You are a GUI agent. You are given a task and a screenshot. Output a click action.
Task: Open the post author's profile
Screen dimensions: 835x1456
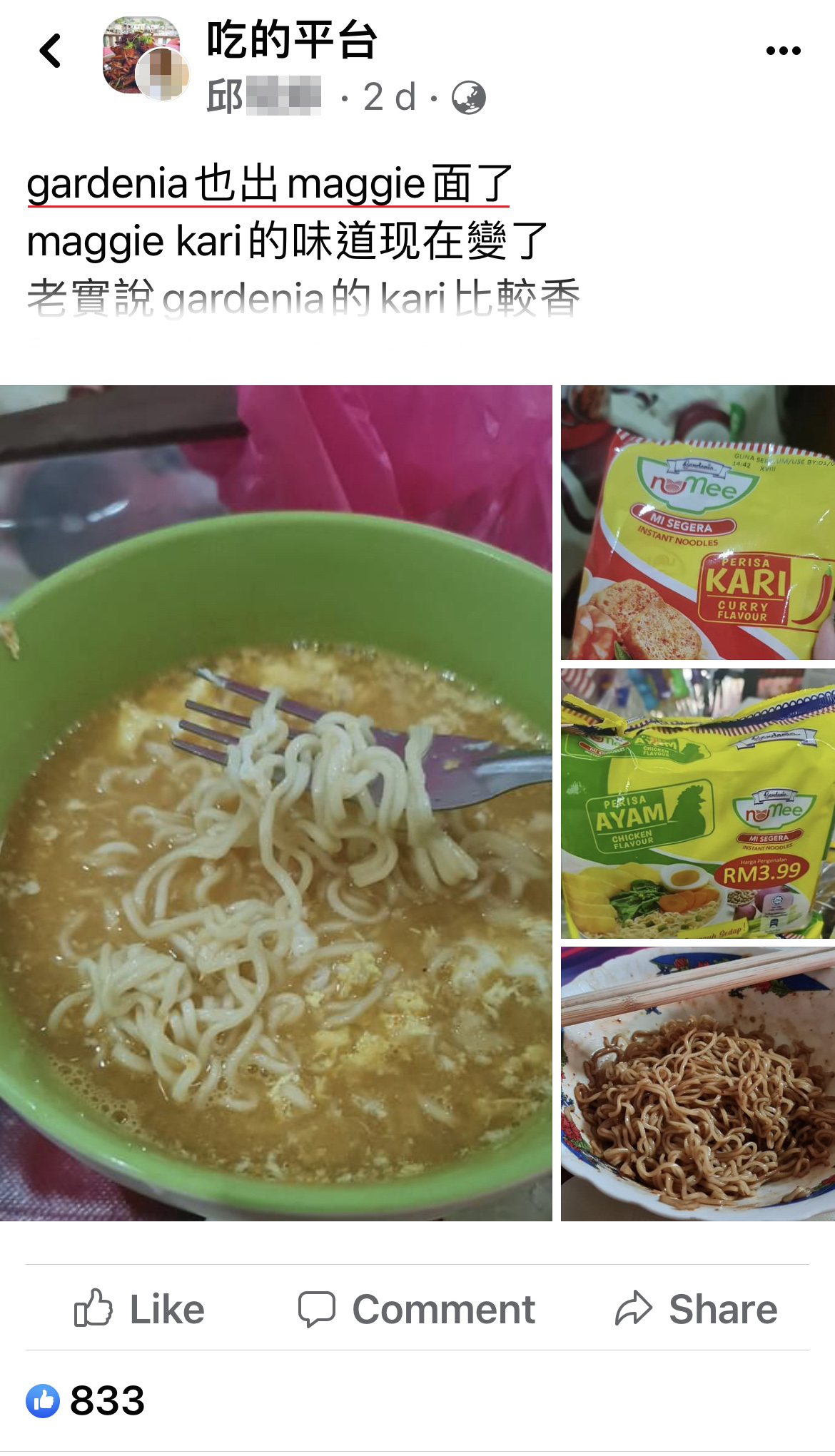[263, 97]
